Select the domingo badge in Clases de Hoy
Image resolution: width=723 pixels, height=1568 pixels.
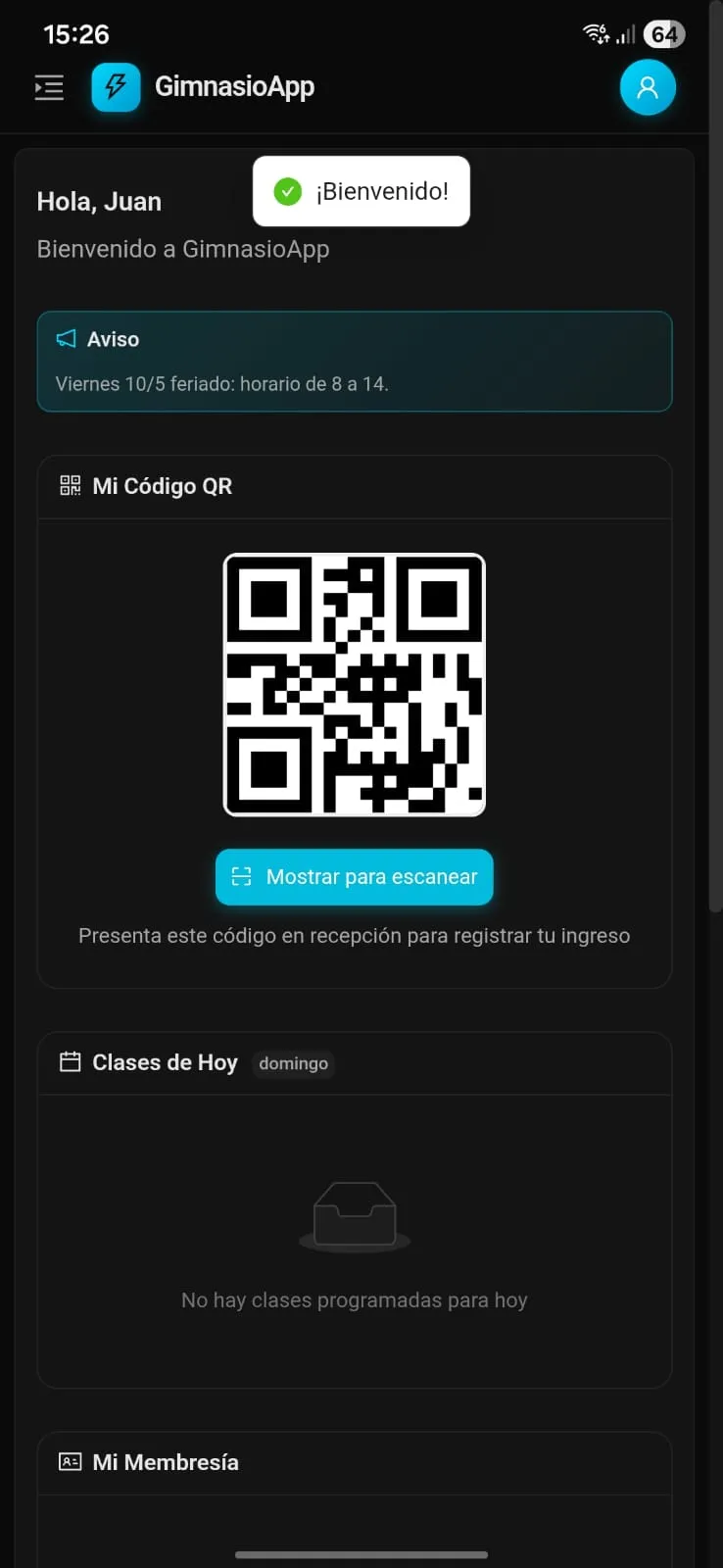coord(293,1063)
